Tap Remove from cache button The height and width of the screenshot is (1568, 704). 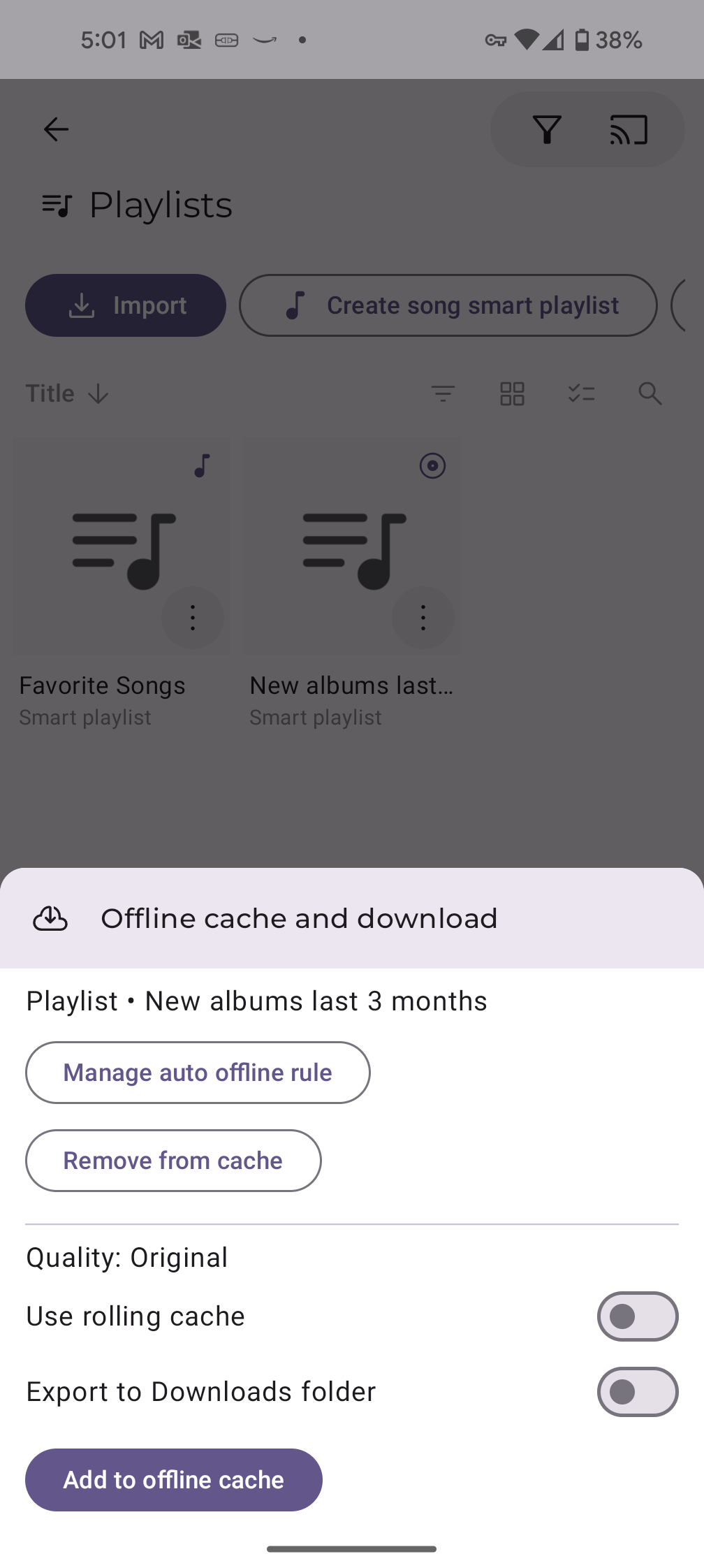(x=173, y=1161)
